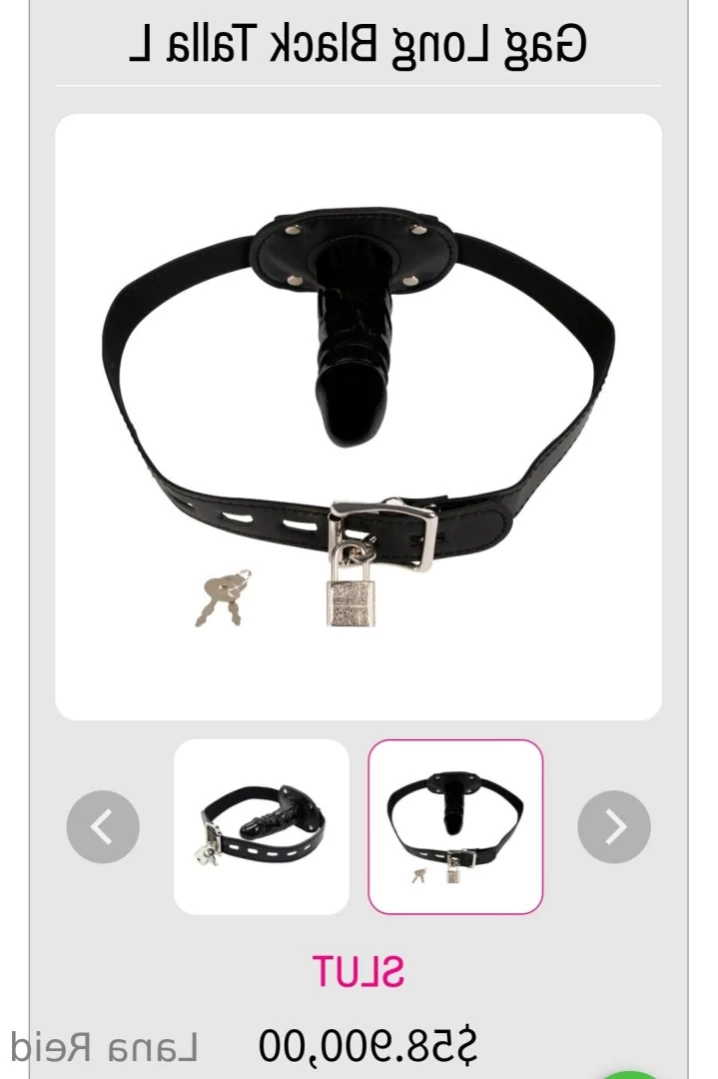Go to the previous product image

103,827
